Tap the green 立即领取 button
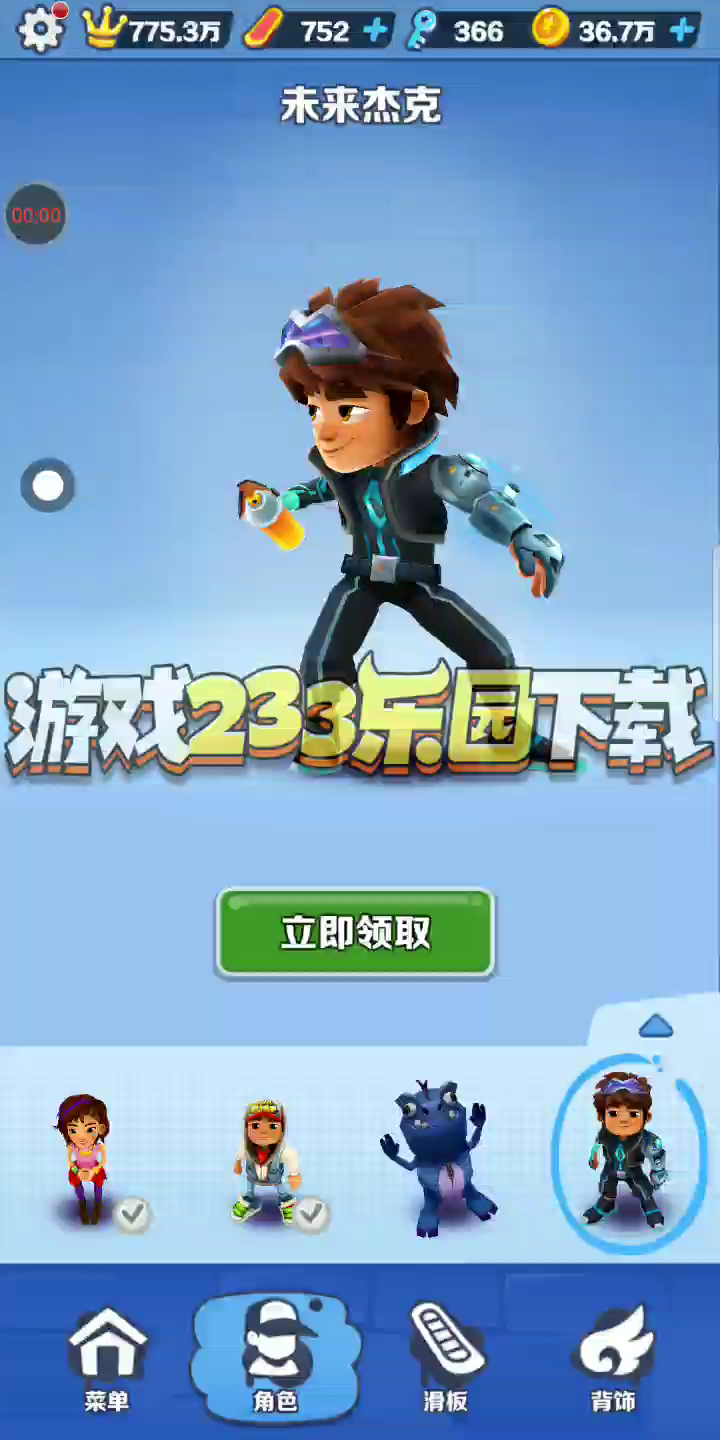This screenshot has width=720, height=1440. [x=356, y=932]
